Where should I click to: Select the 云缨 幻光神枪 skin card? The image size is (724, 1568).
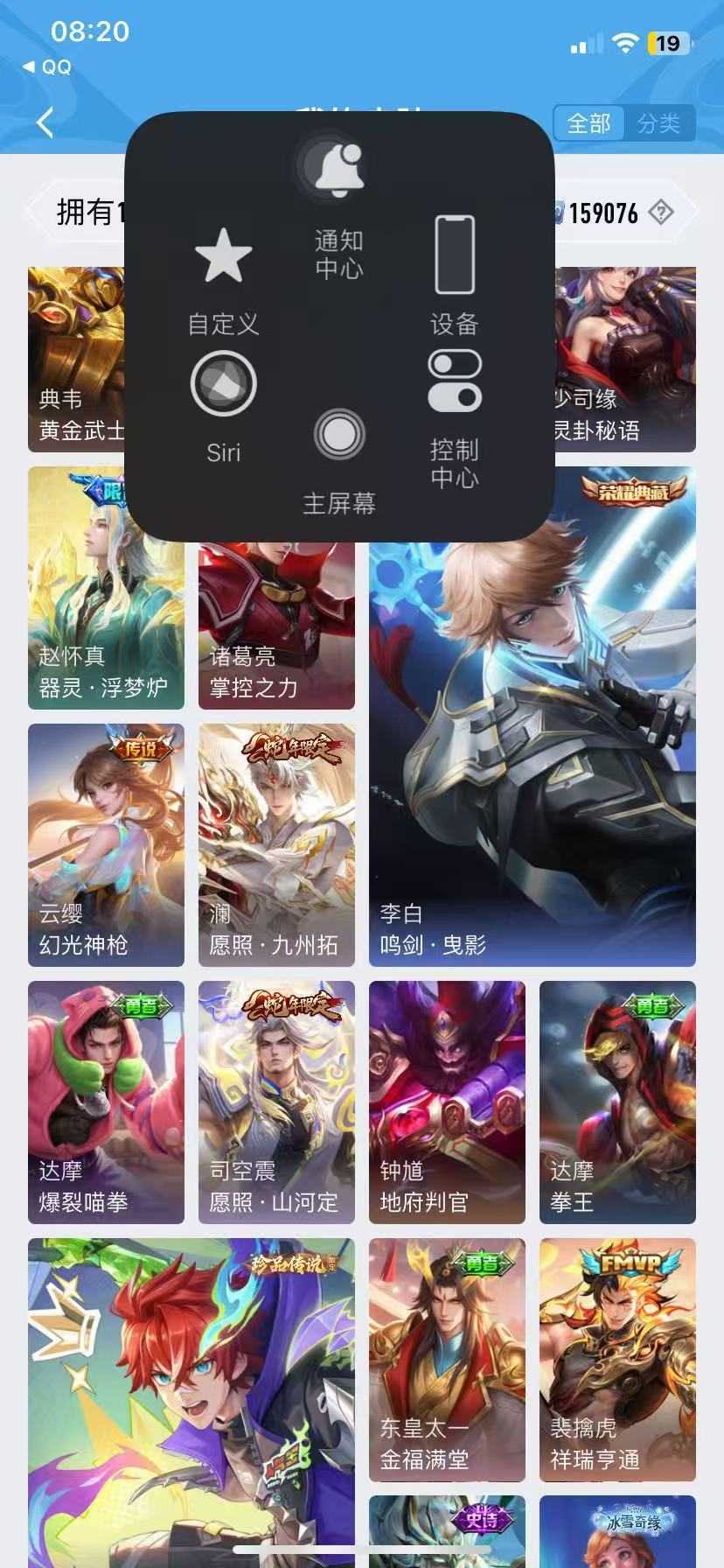pyautogui.click(x=106, y=844)
